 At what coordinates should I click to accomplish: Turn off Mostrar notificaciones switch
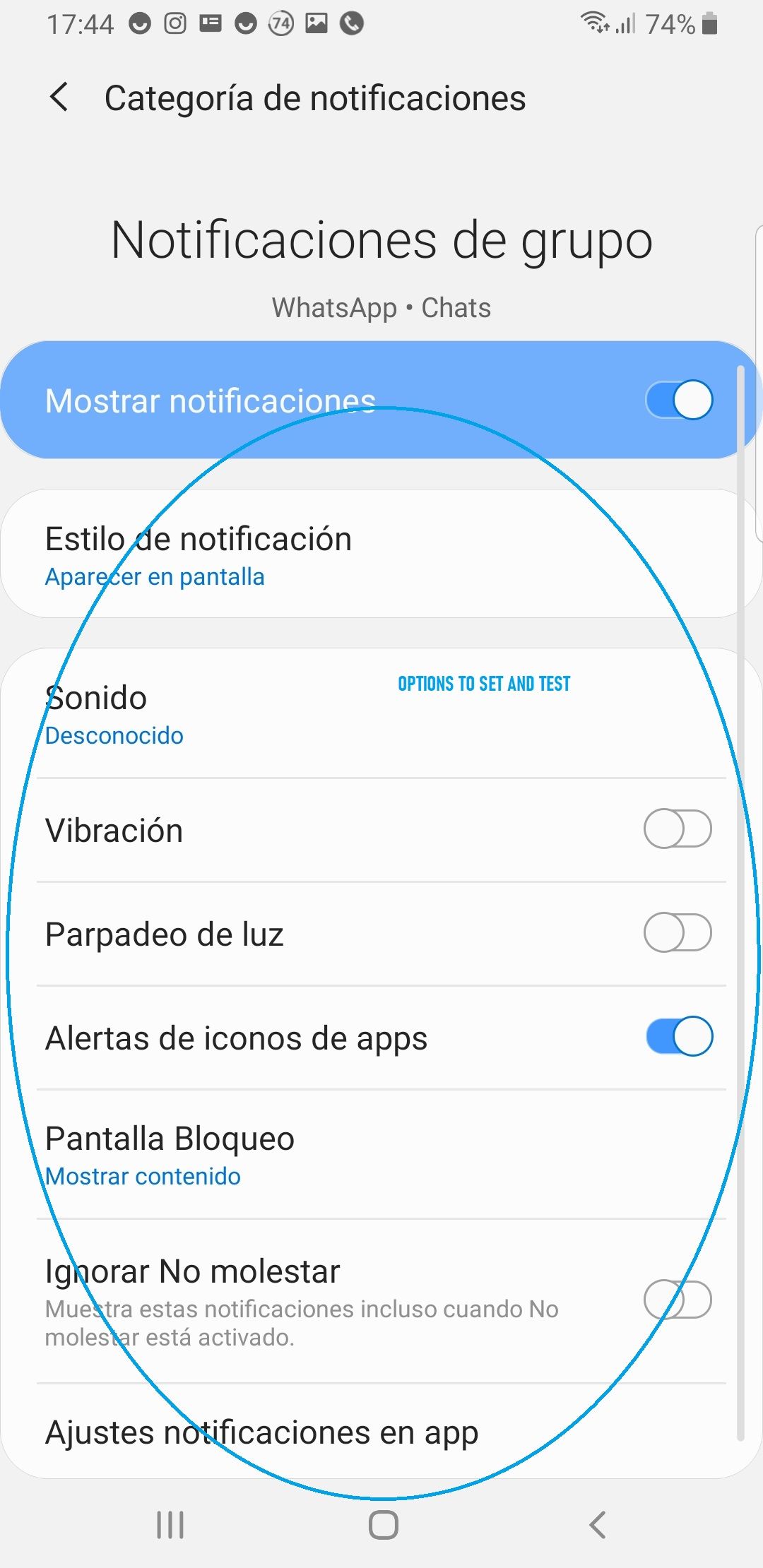678,400
